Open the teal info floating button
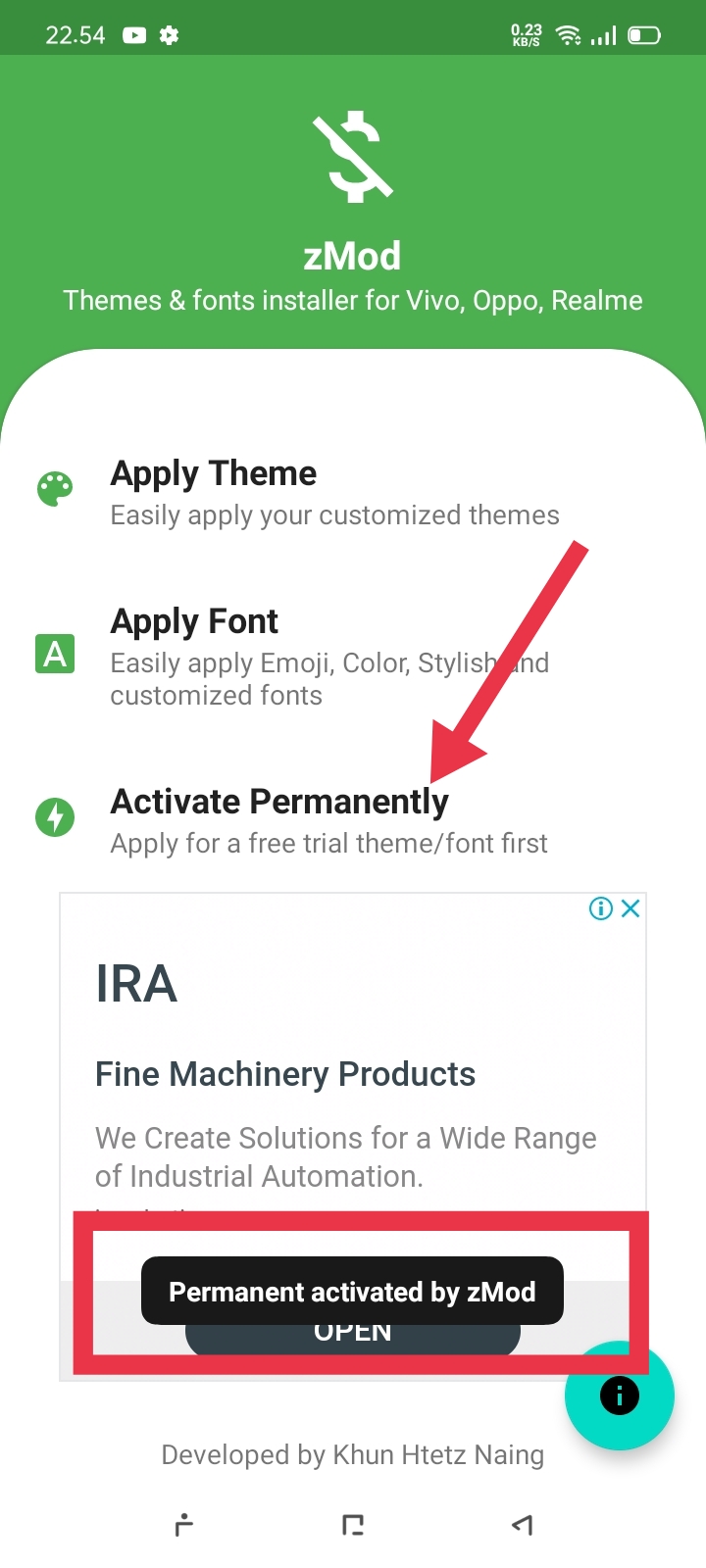This screenshot has height=1568, width=706. (619, 1396)
